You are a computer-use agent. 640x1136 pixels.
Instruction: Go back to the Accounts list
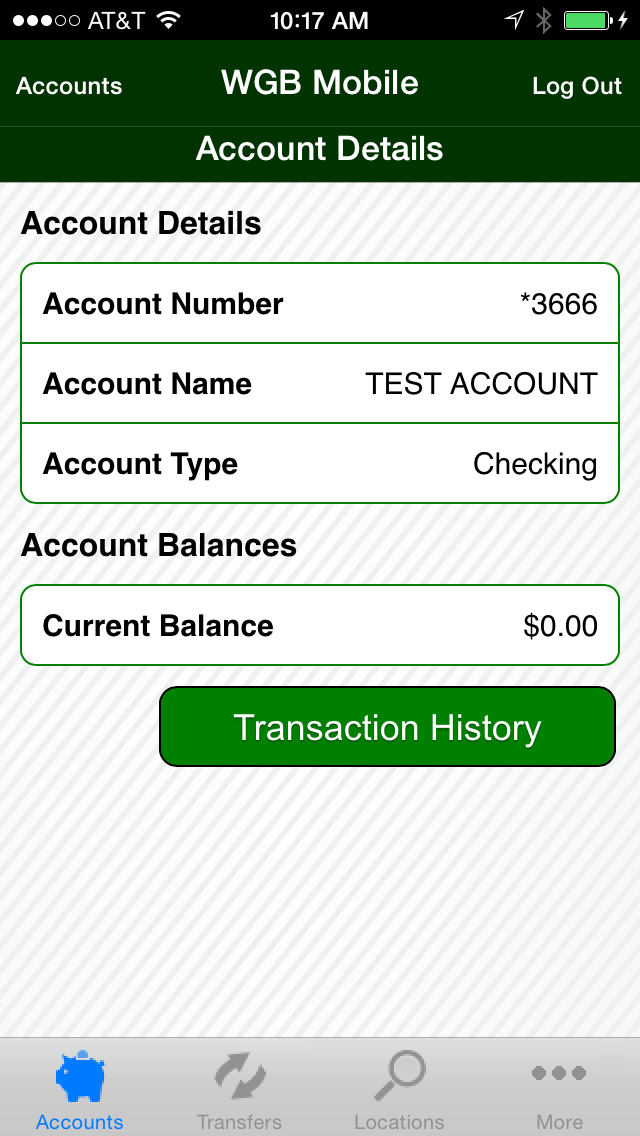click(x=69, y=86)
